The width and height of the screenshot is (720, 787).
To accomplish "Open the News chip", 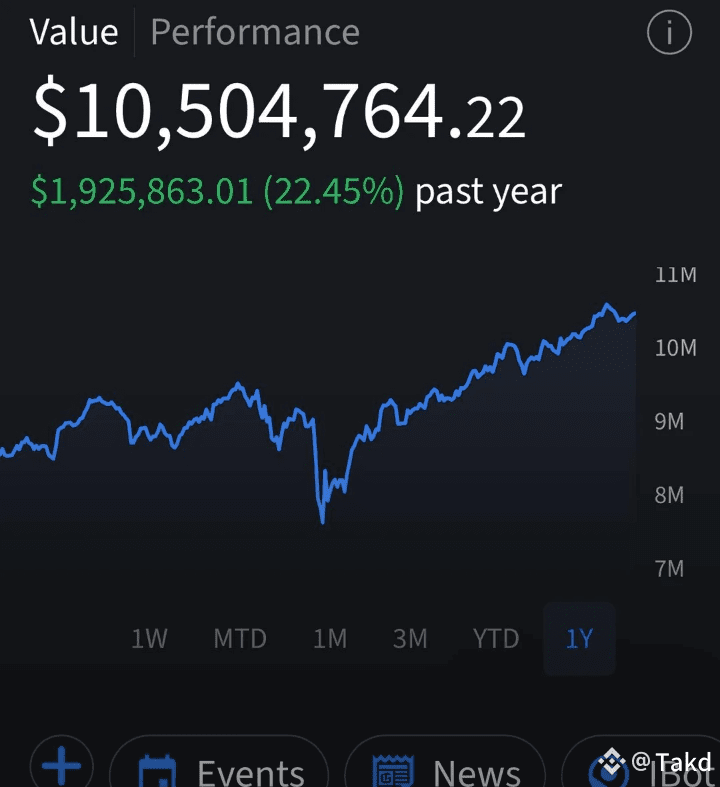I will point(446,770).
